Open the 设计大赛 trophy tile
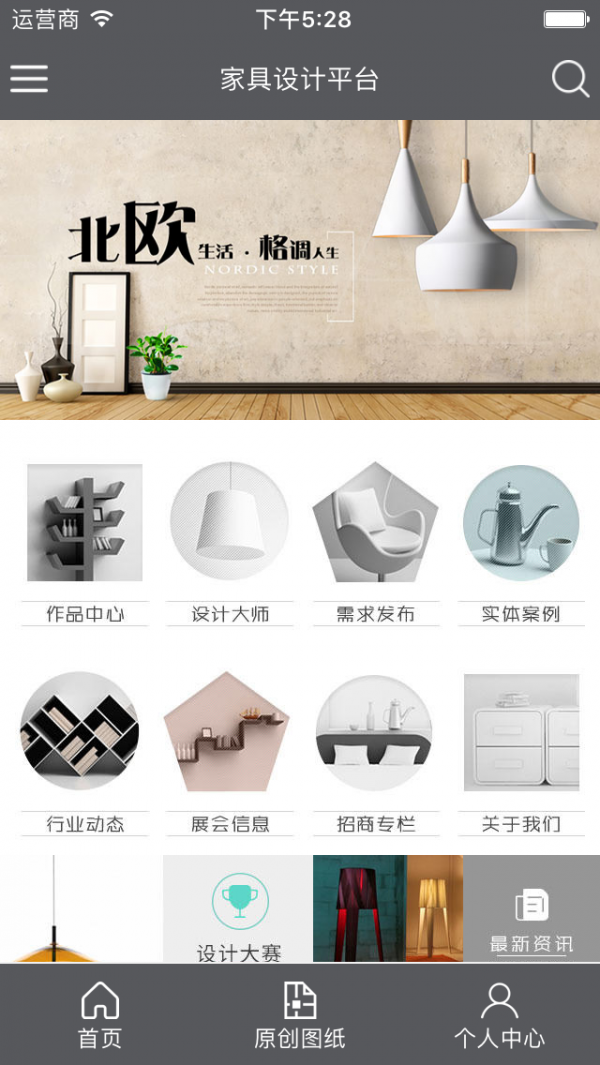 click(239, 910)
